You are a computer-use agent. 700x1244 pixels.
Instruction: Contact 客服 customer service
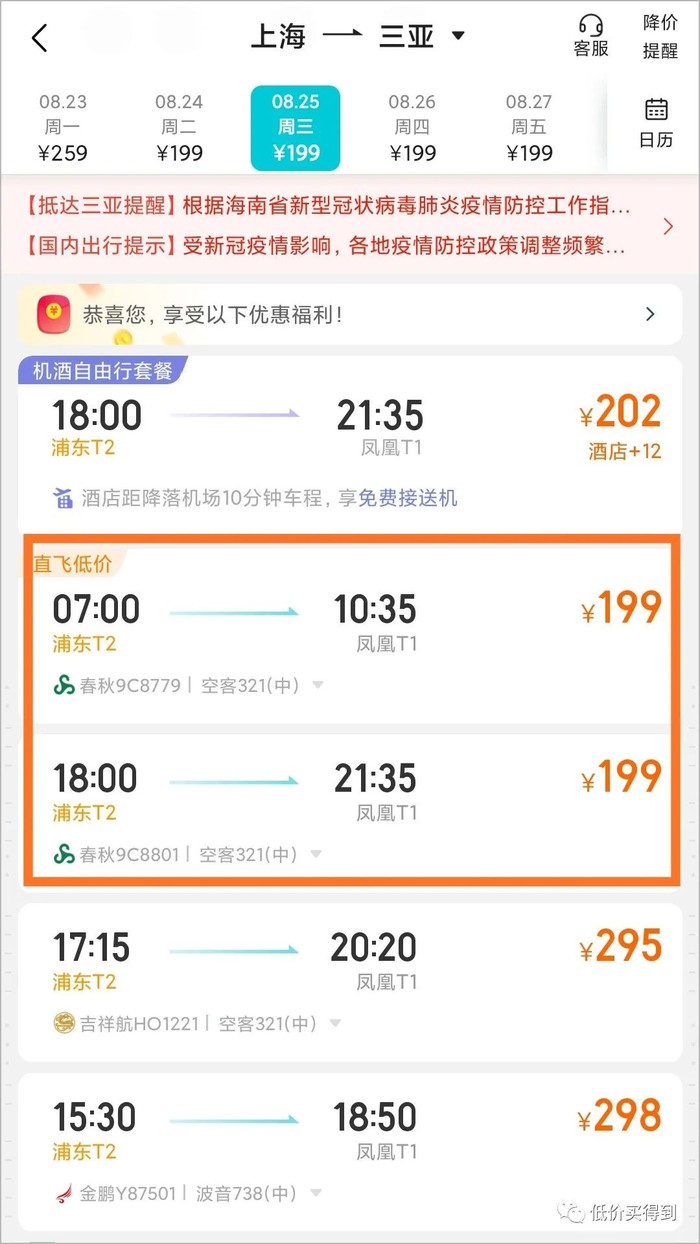tap(590, 36)
